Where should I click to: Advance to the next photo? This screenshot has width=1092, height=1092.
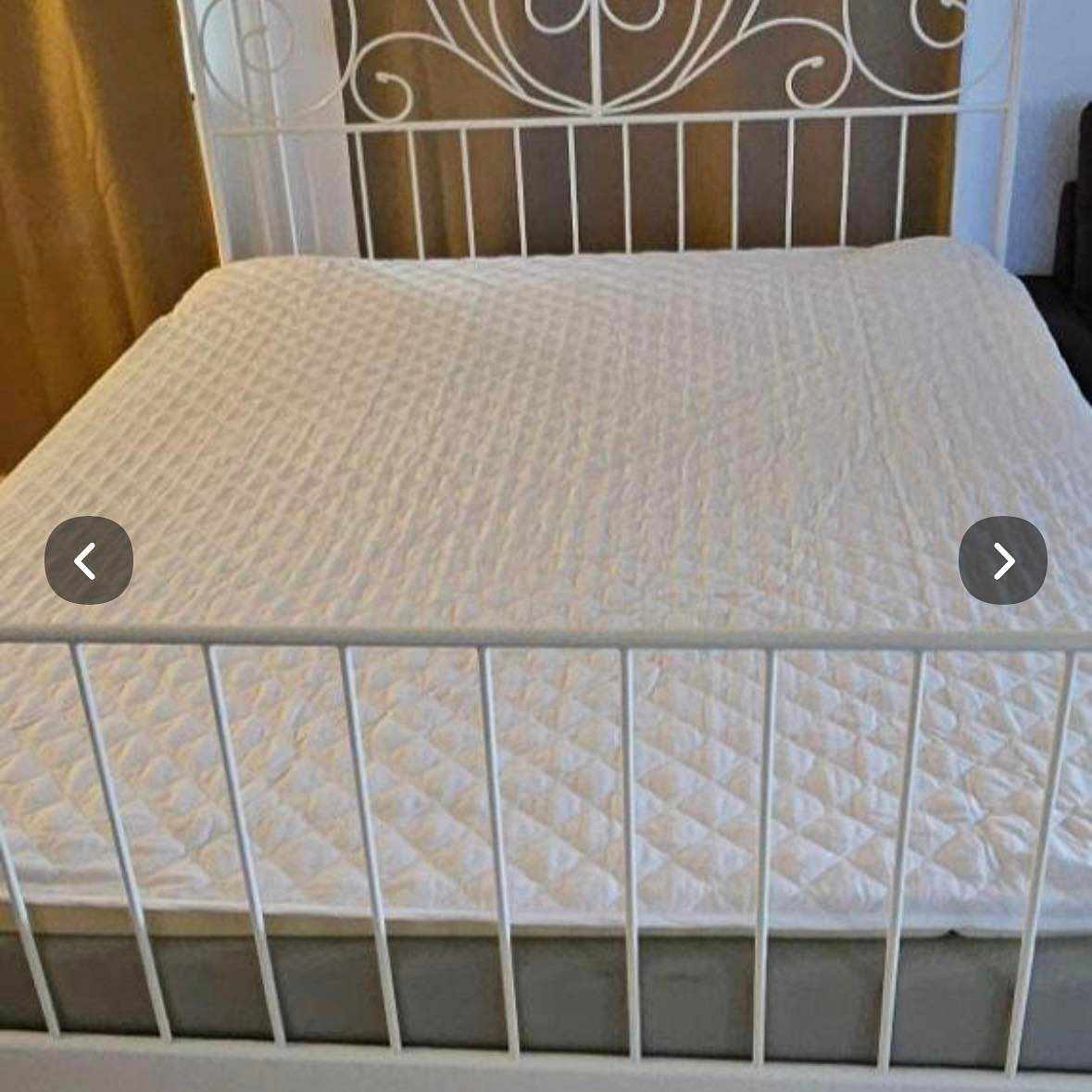coord(1002,560)
